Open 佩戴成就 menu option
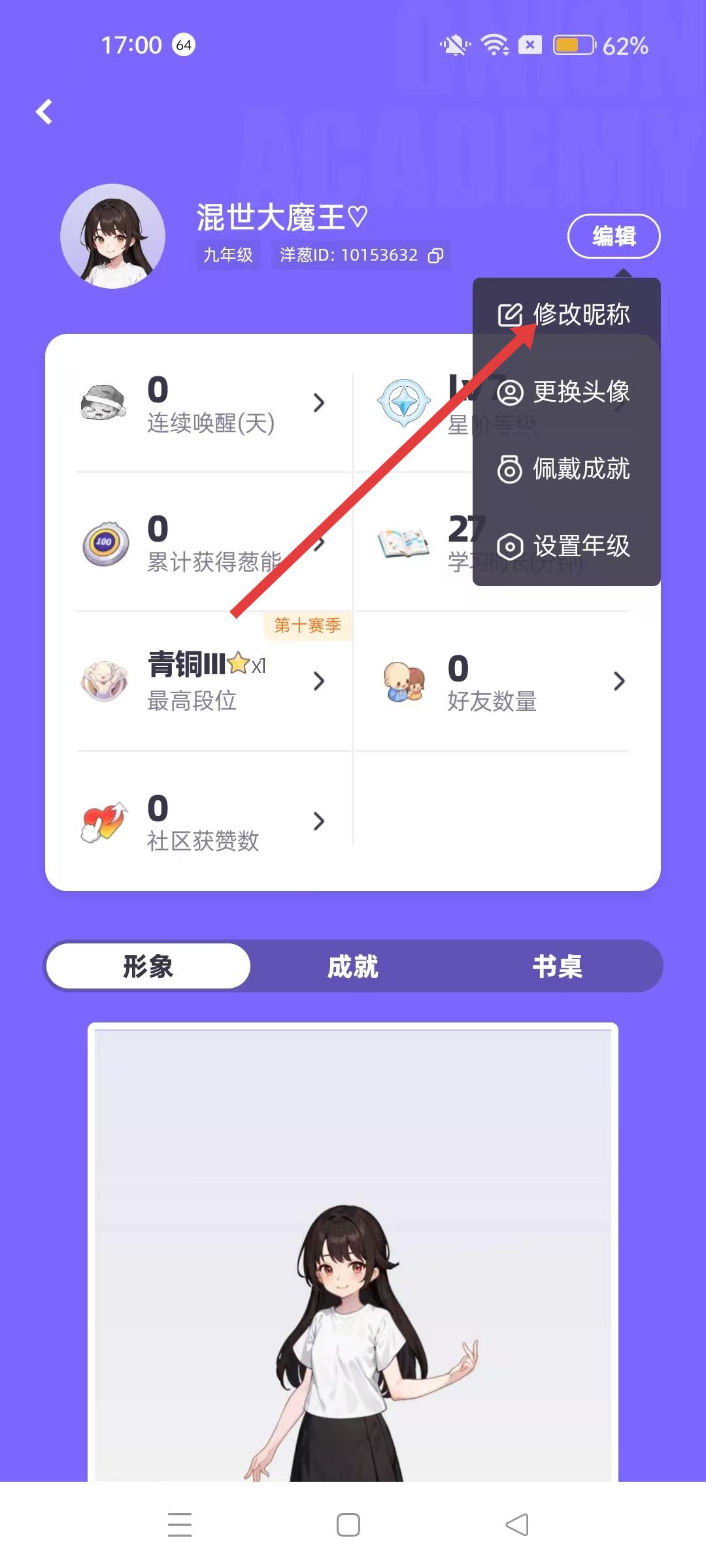The image size is (706, 1568). click(565, 468)
